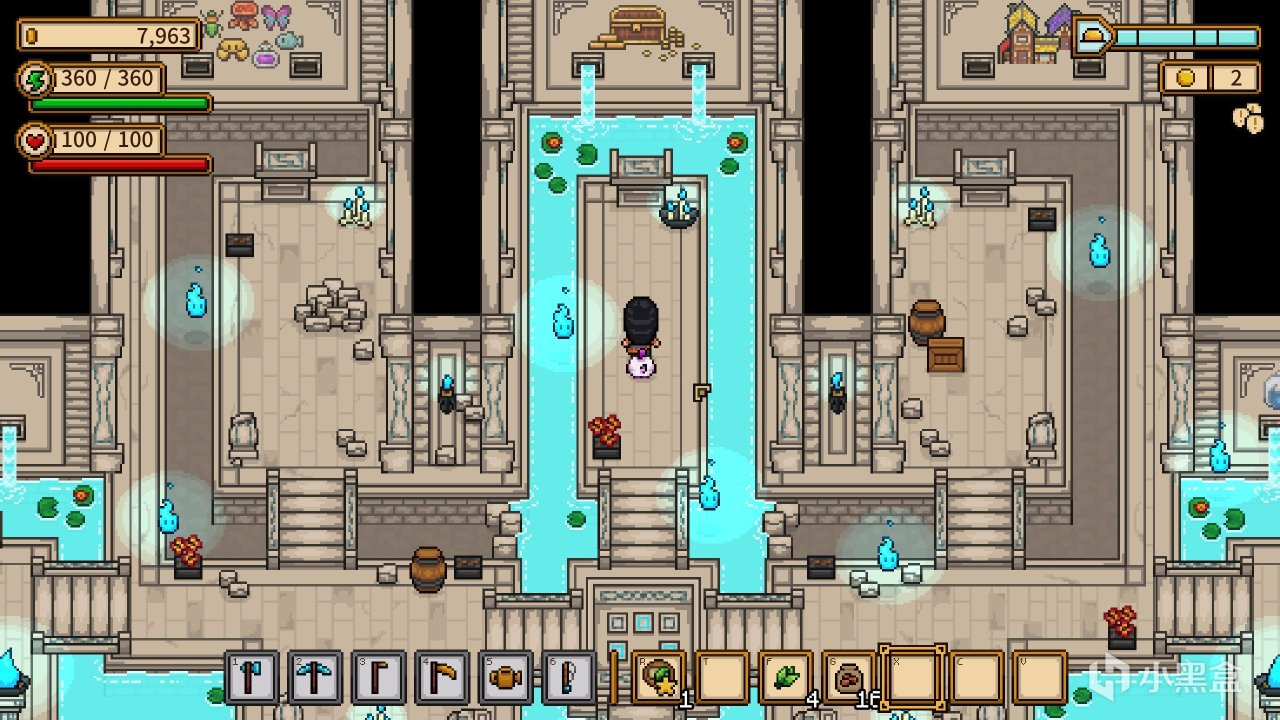
Task: Select the highlighted empty slot X
Action: tap(912, 678)
